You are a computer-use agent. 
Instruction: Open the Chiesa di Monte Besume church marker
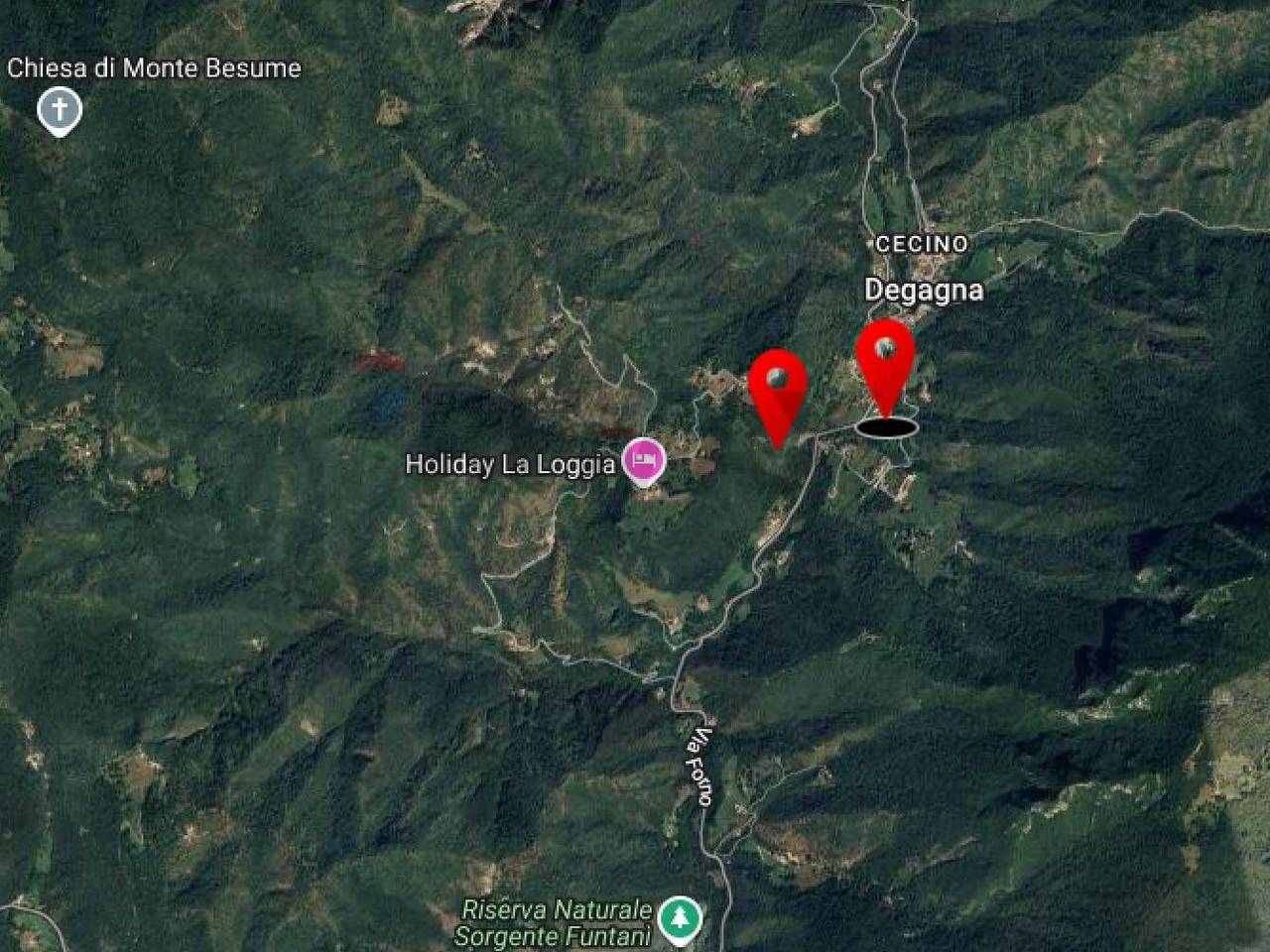60,110
